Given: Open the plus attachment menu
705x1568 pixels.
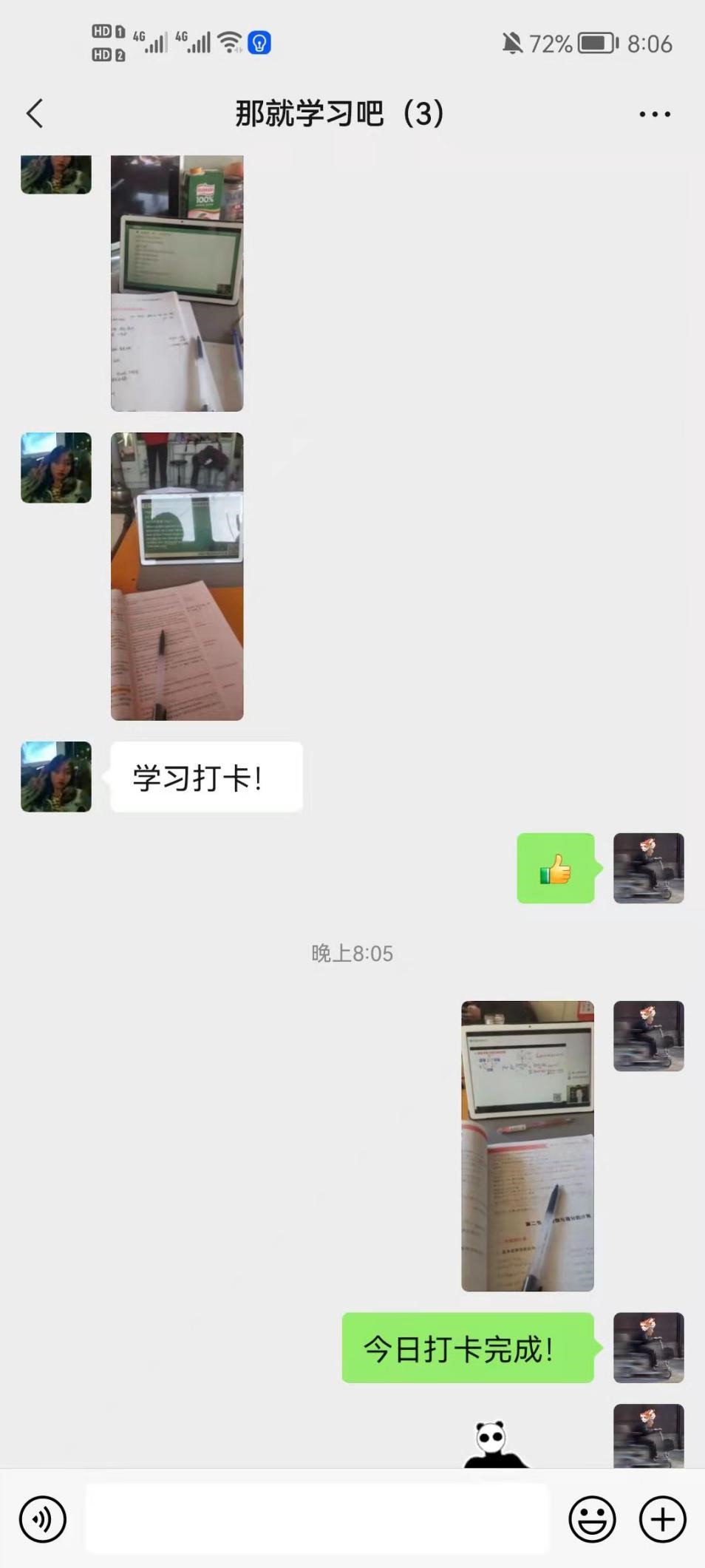Looking at the screenshot, I should pos(662,1519).
